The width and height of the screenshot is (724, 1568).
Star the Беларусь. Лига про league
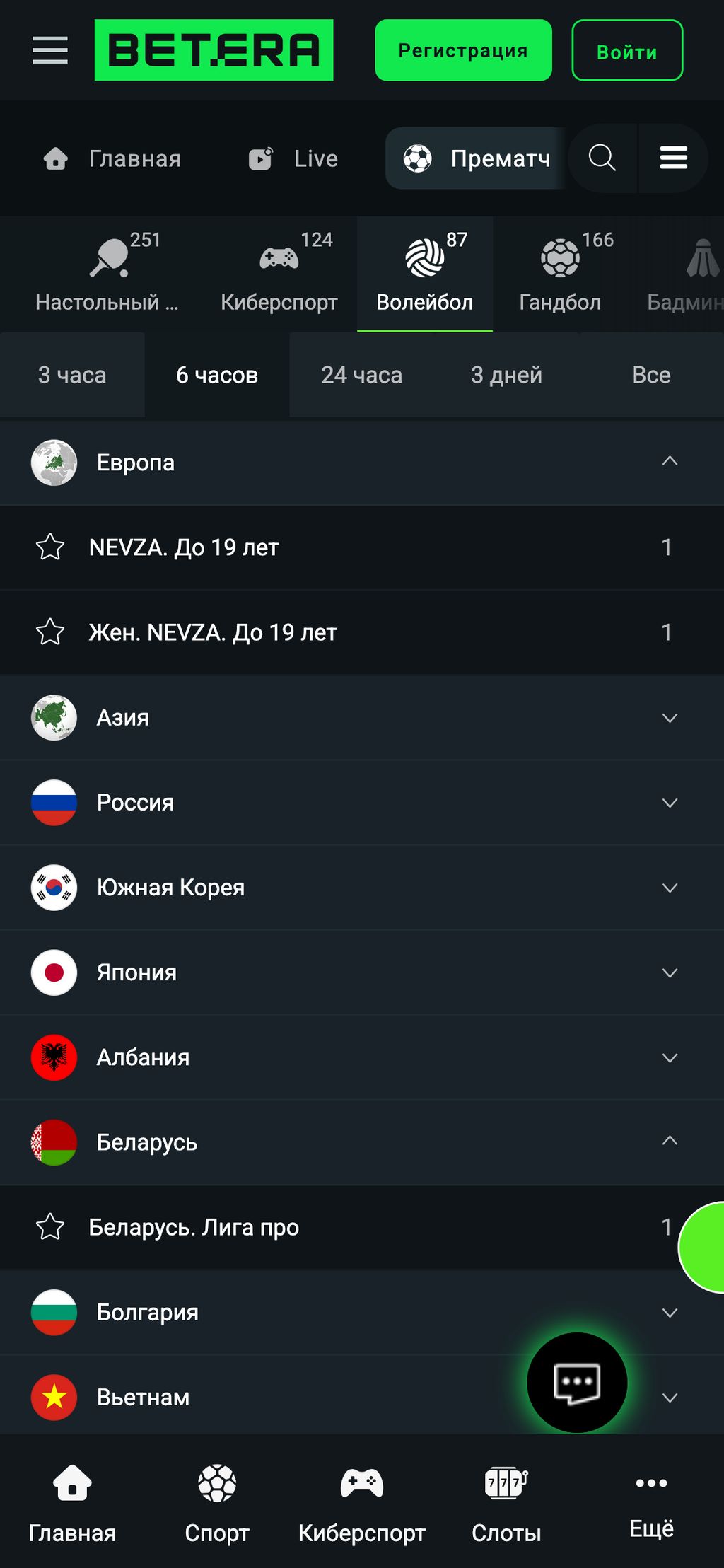pos(50,1228)
